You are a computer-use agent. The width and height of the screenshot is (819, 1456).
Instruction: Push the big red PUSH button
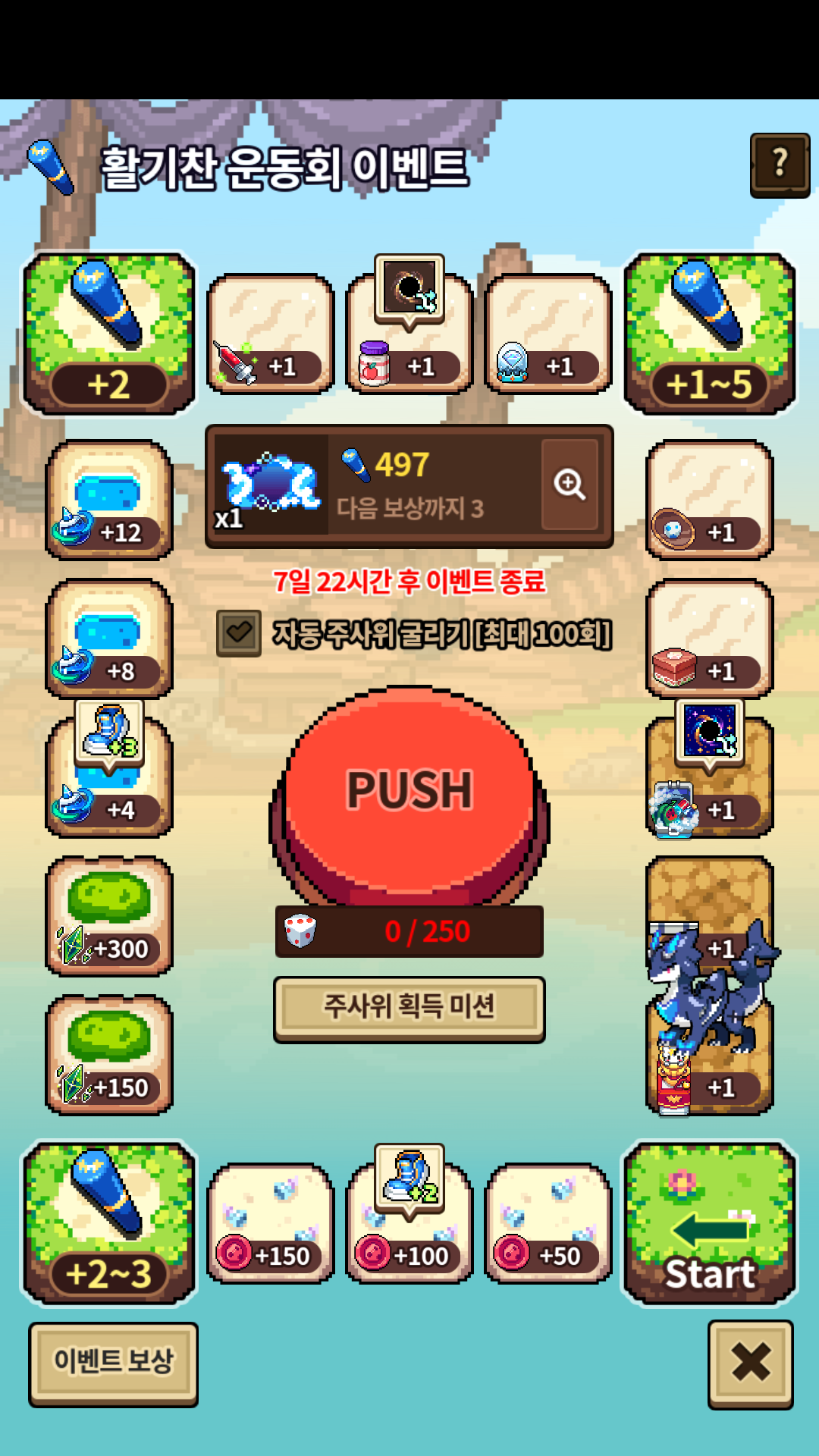(x=409, y=792)
